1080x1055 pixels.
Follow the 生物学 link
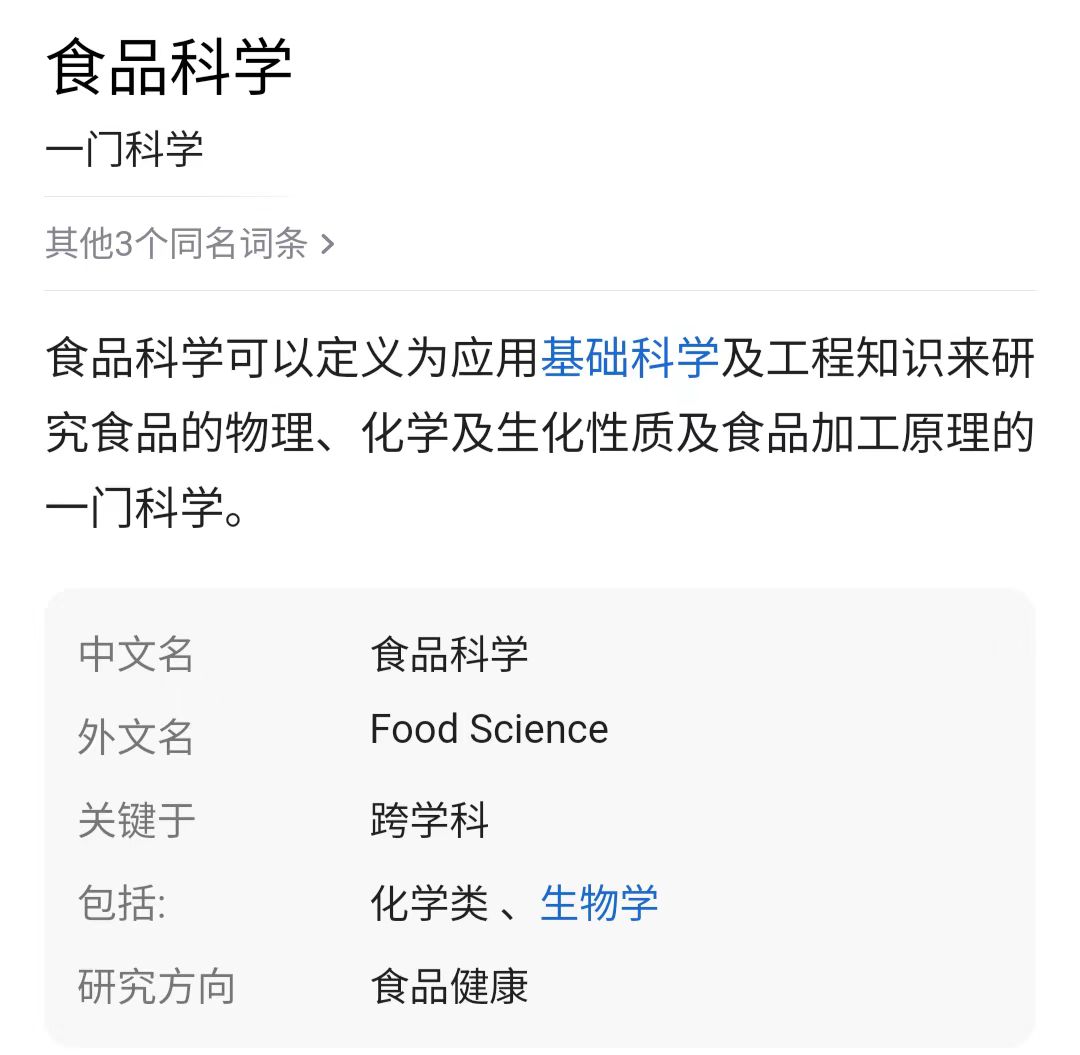click(599, 903)
